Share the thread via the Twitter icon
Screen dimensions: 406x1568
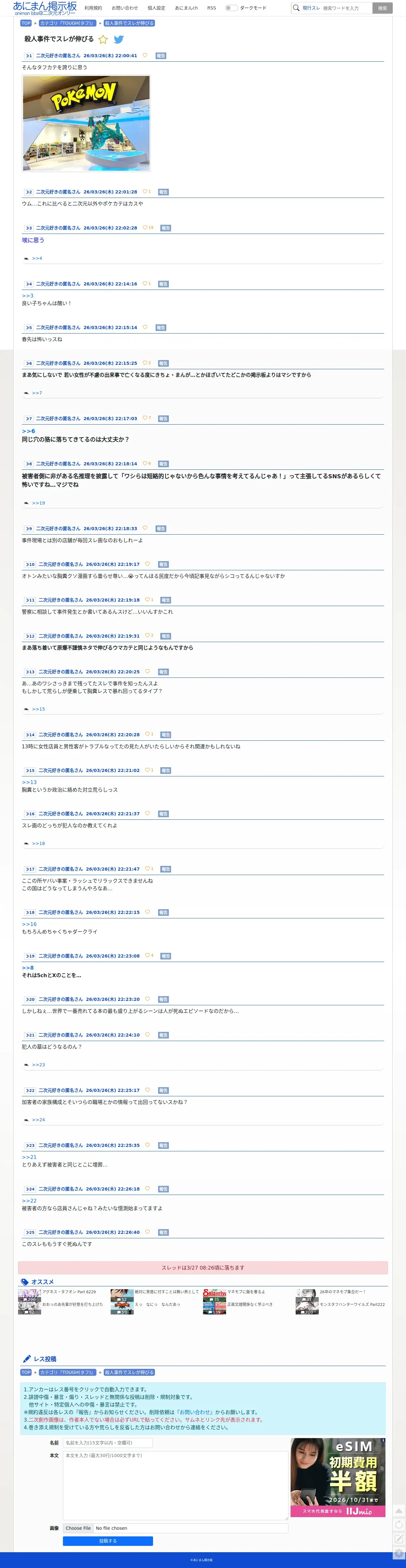119,40
